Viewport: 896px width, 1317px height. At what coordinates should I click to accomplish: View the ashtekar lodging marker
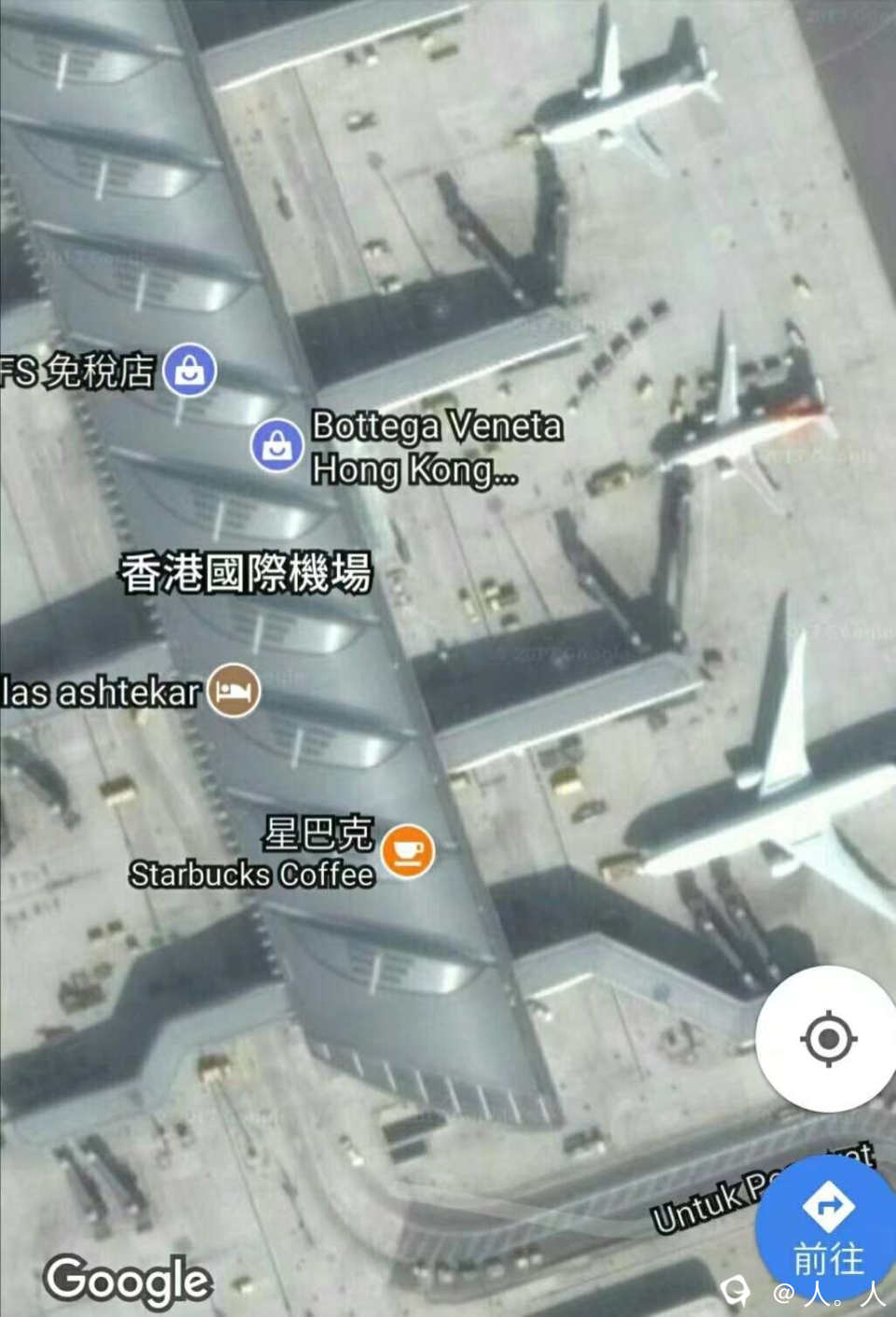tap(233, 691)
